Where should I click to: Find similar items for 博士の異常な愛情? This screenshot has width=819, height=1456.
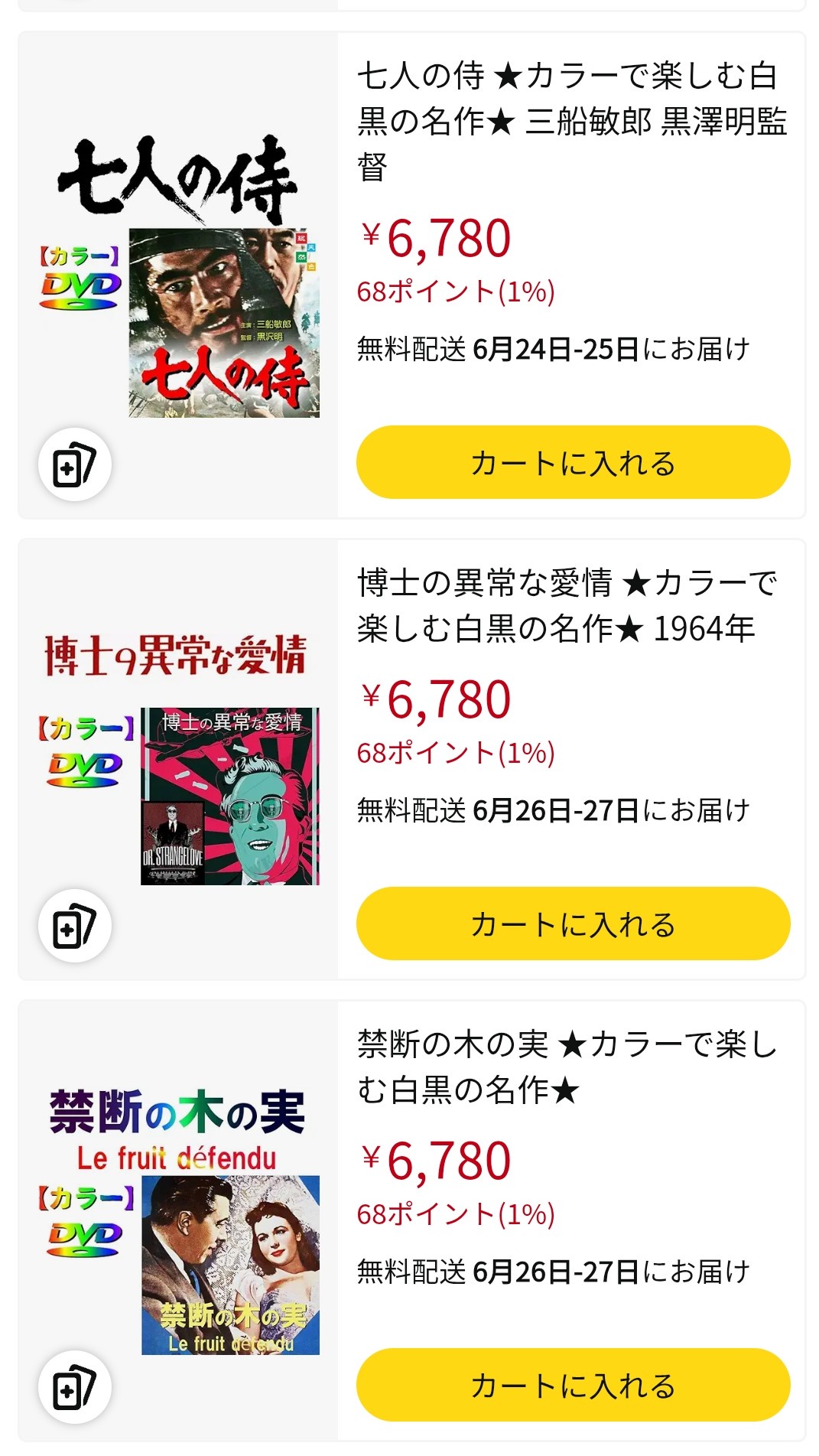pyautogui.click(x=75, y=927)
